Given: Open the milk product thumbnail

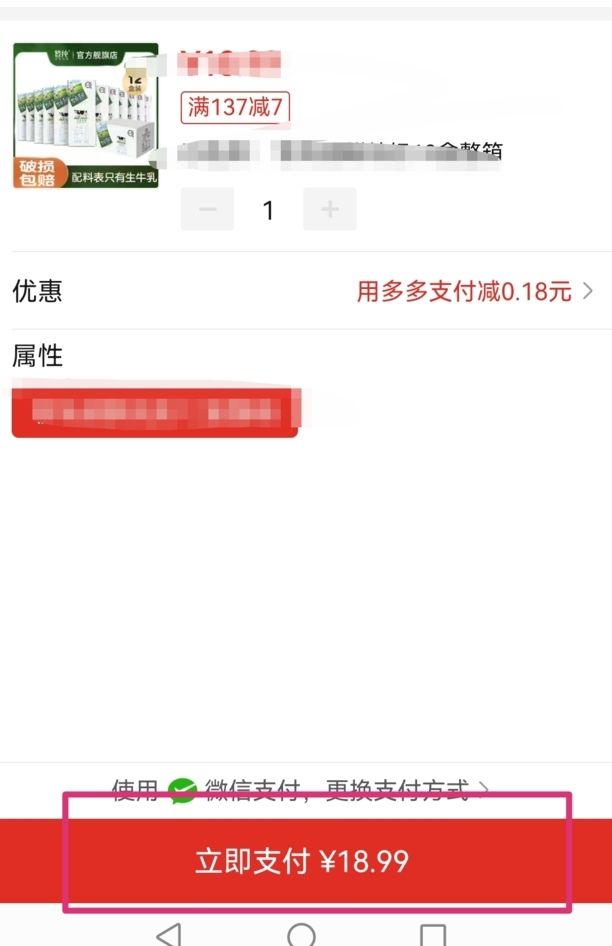Looking at the screenshot, I should point(86,116).
